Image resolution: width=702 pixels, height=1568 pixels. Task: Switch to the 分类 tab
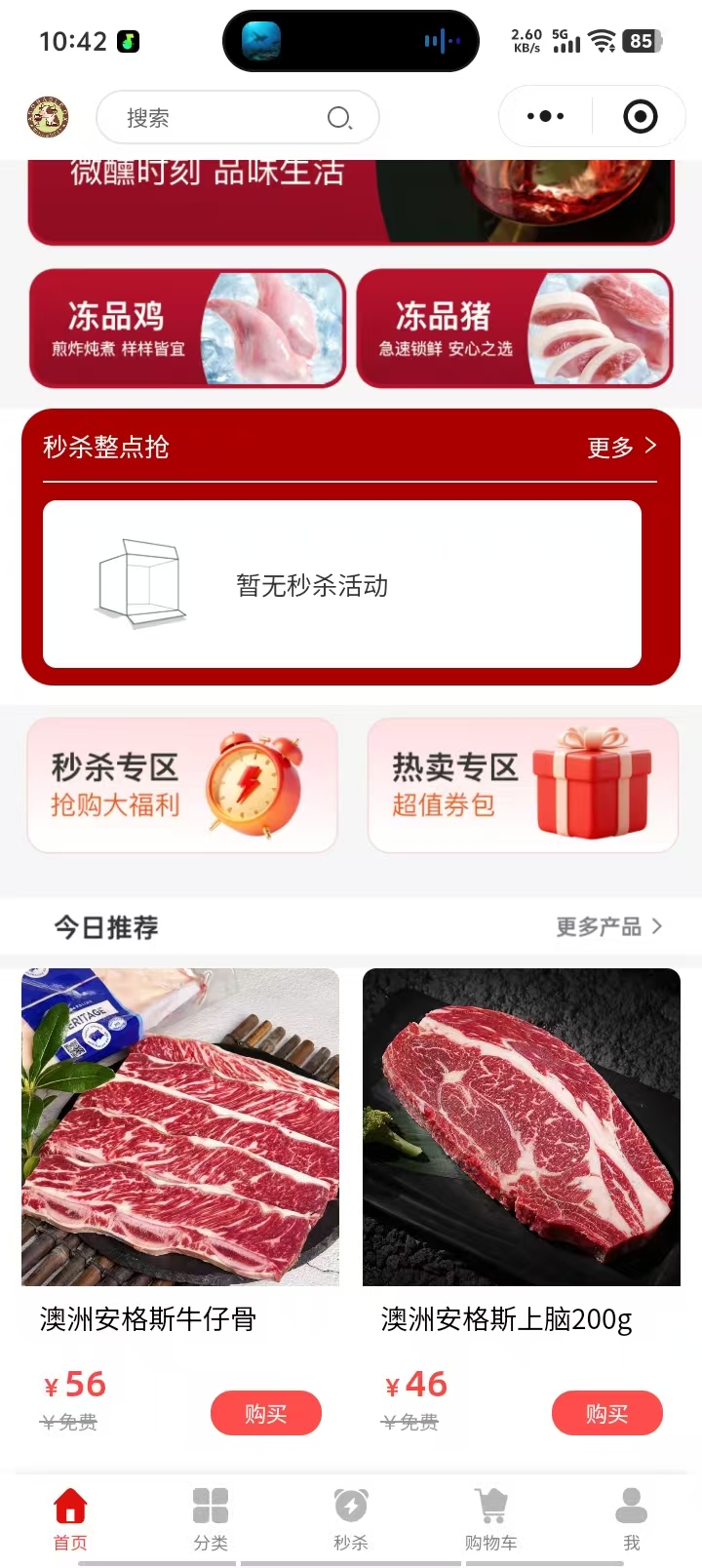[211, 1518]
